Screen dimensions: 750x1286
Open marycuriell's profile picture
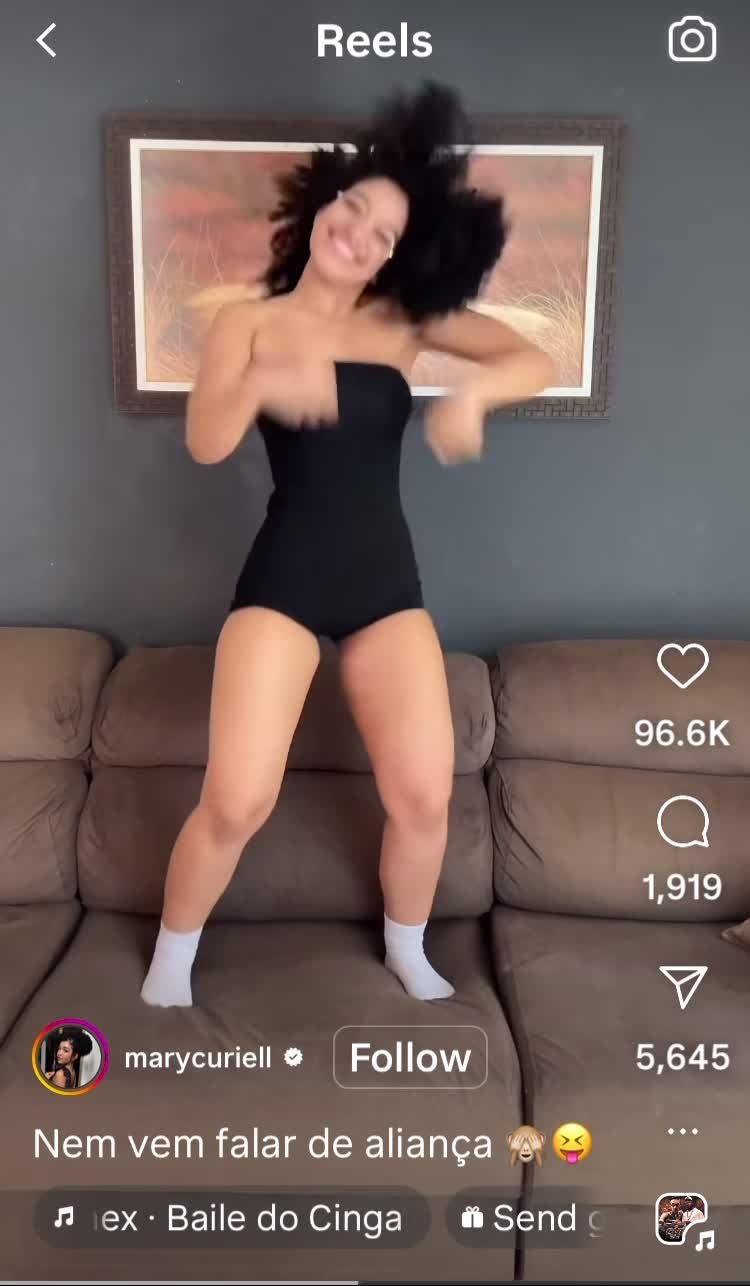coord(70,1057)
